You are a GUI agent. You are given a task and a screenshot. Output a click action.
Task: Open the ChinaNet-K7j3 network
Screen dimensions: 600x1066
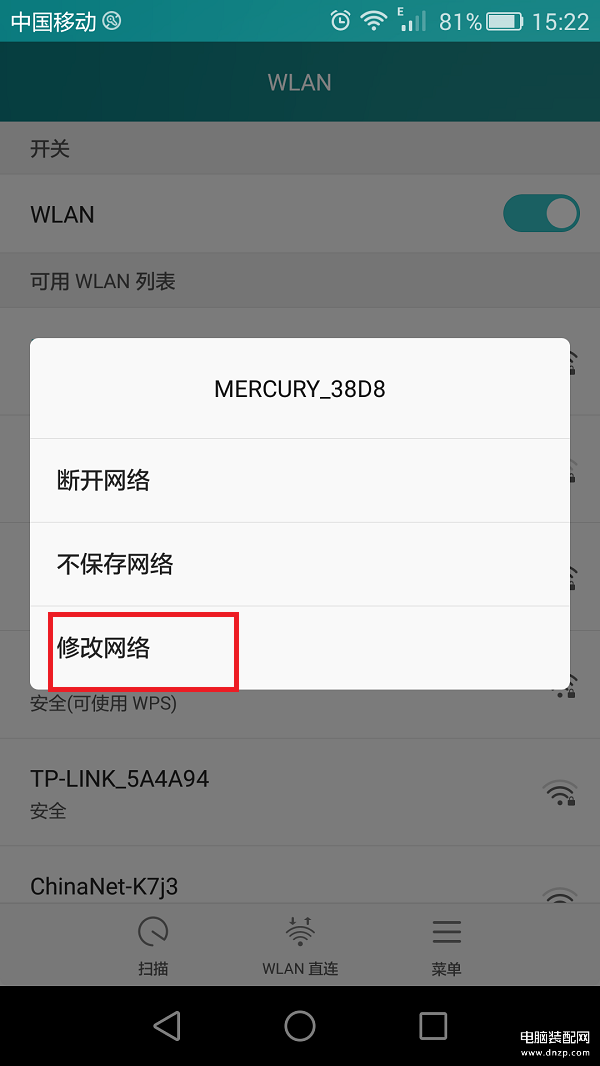(x=300, y=875)
